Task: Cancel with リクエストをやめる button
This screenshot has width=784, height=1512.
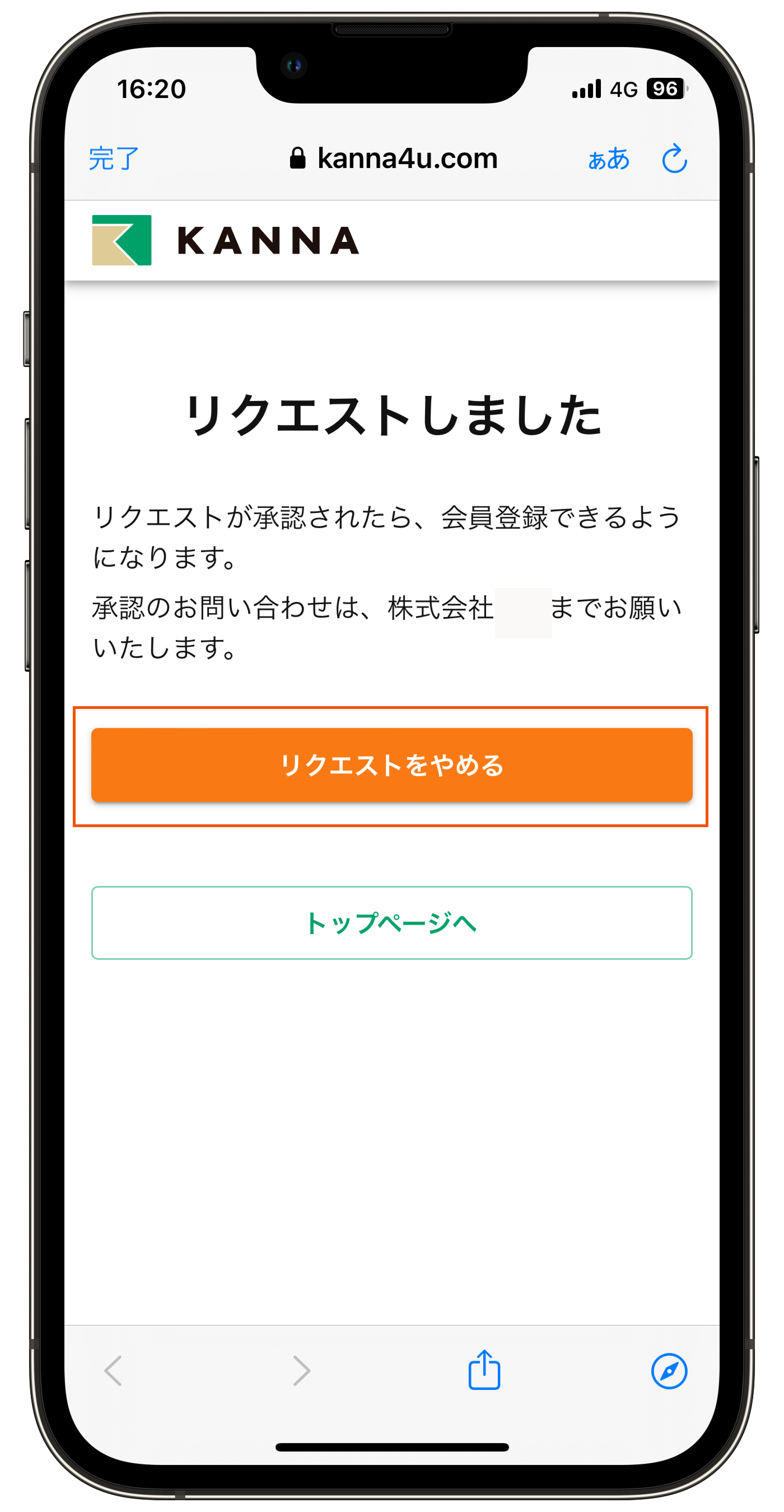Action: coord(391,765)
